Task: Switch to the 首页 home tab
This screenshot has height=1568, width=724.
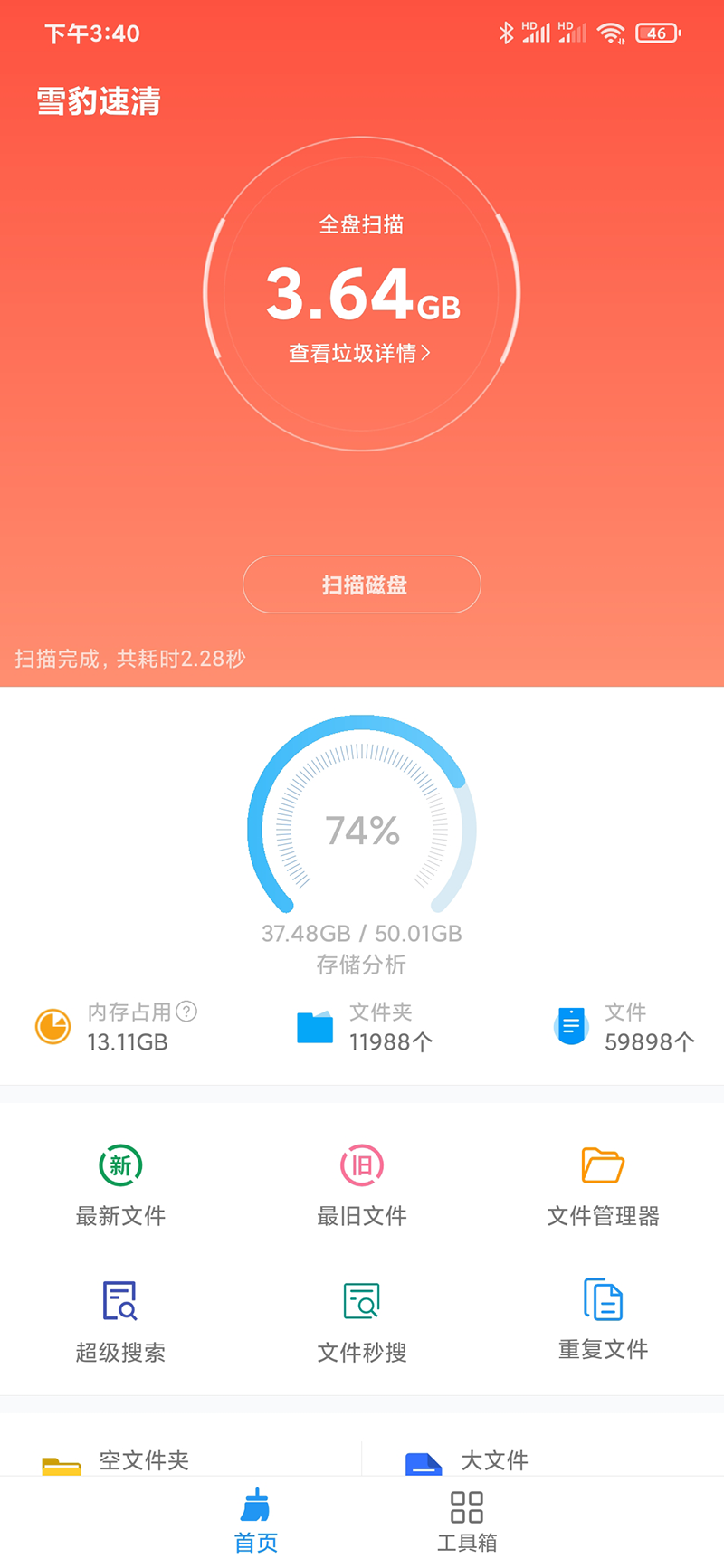Action: [256, 1522]
